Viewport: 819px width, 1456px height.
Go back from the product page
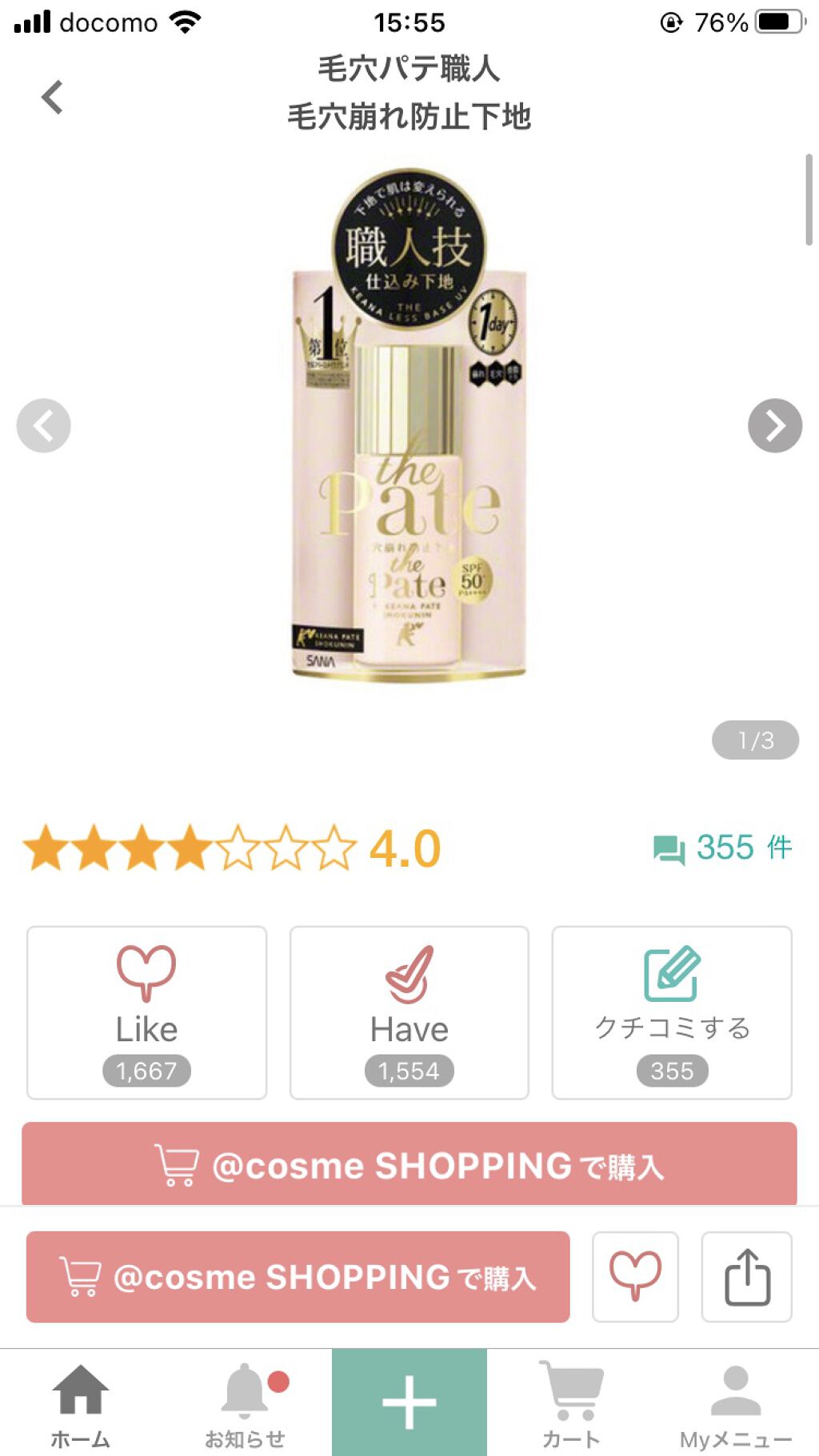tap(52, 98)
